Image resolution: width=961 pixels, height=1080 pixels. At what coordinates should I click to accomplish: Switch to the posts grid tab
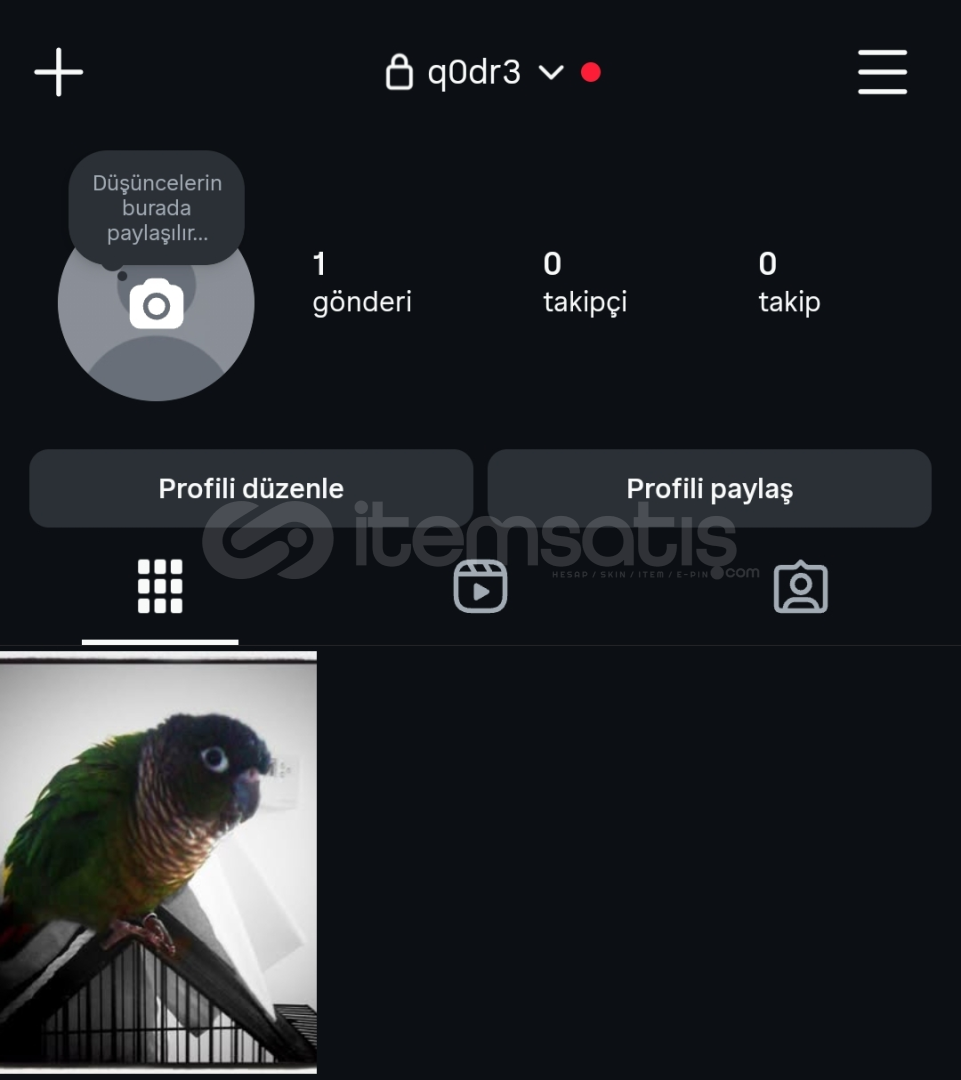point(160,586)
